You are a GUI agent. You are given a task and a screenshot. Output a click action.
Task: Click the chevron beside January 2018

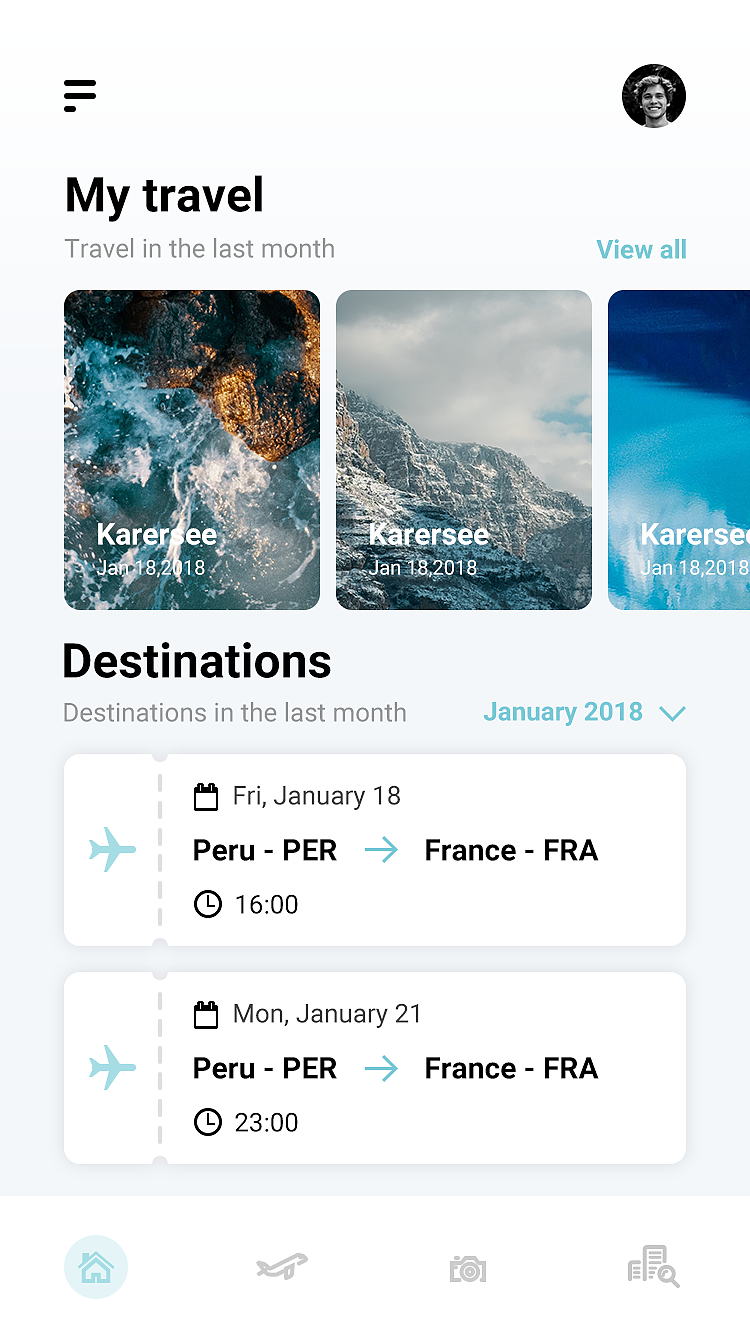pos(672,713)
